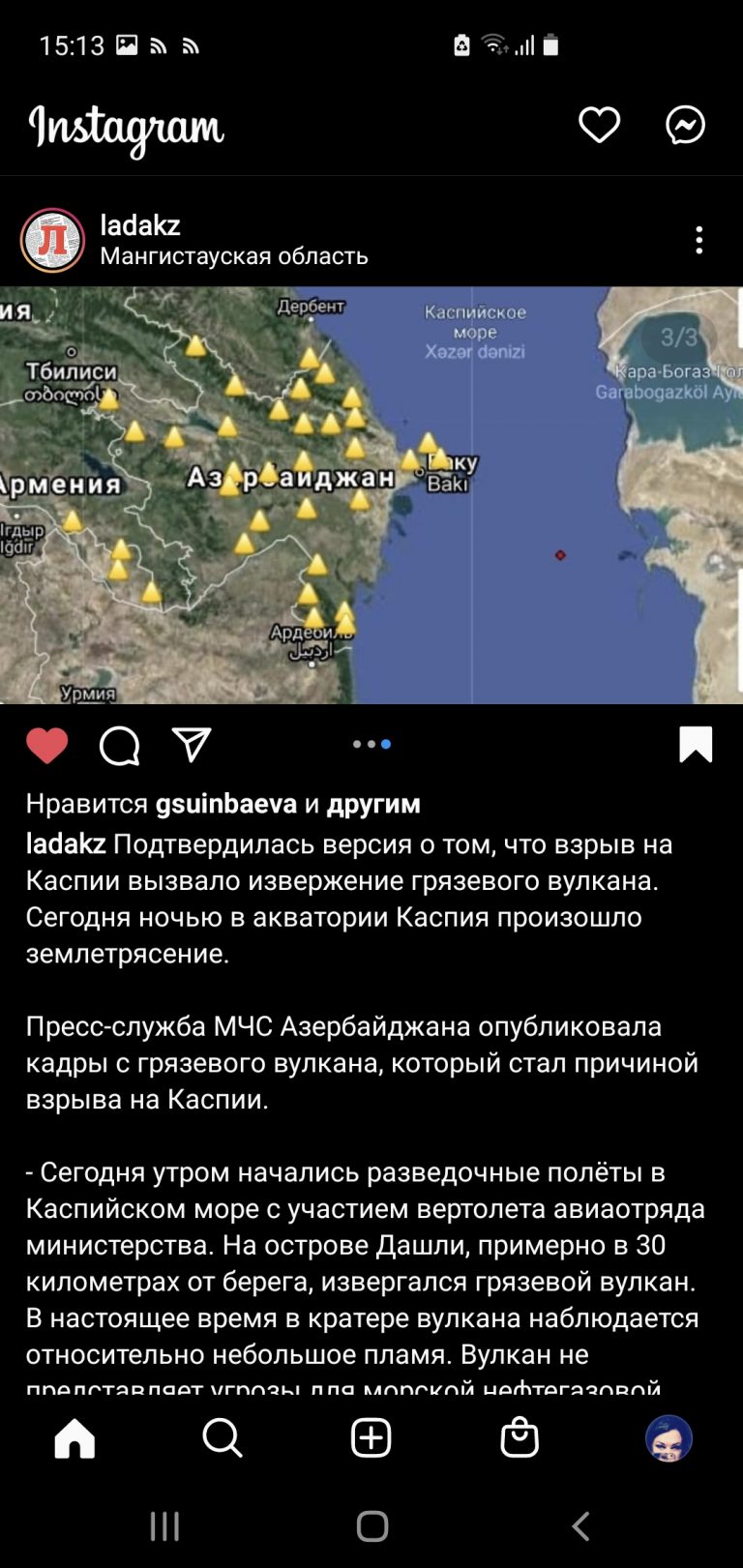
Task: Open the activity heart icon
Action: pyautogui.click(x=599, y=125)
